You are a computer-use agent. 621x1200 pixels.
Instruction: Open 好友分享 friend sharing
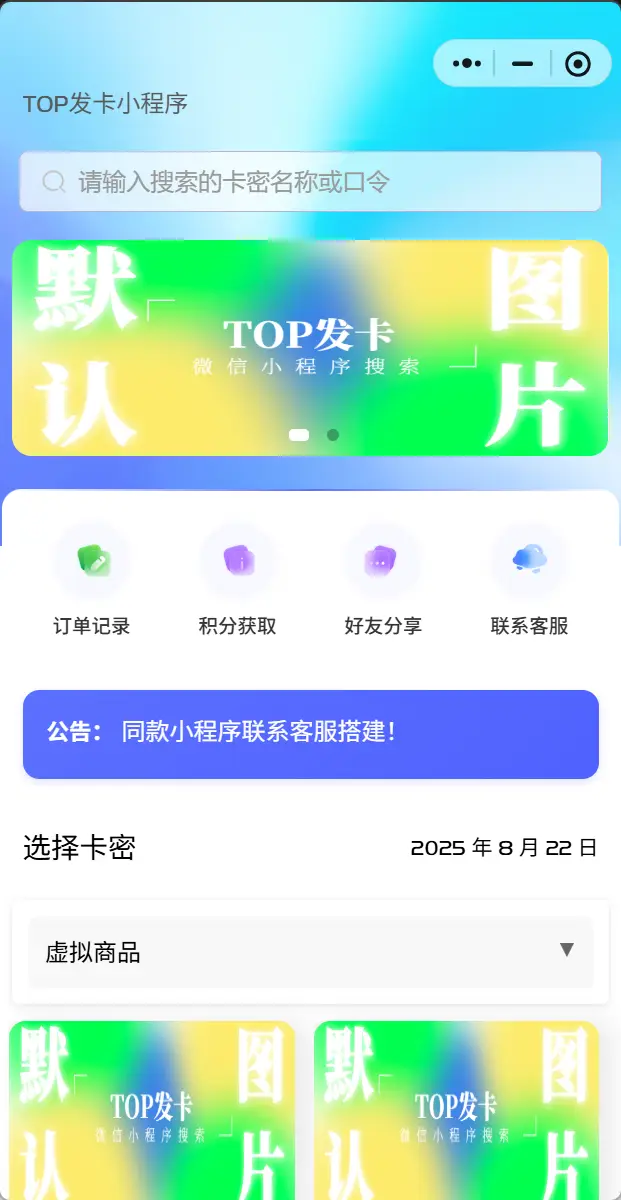point(383,582)
